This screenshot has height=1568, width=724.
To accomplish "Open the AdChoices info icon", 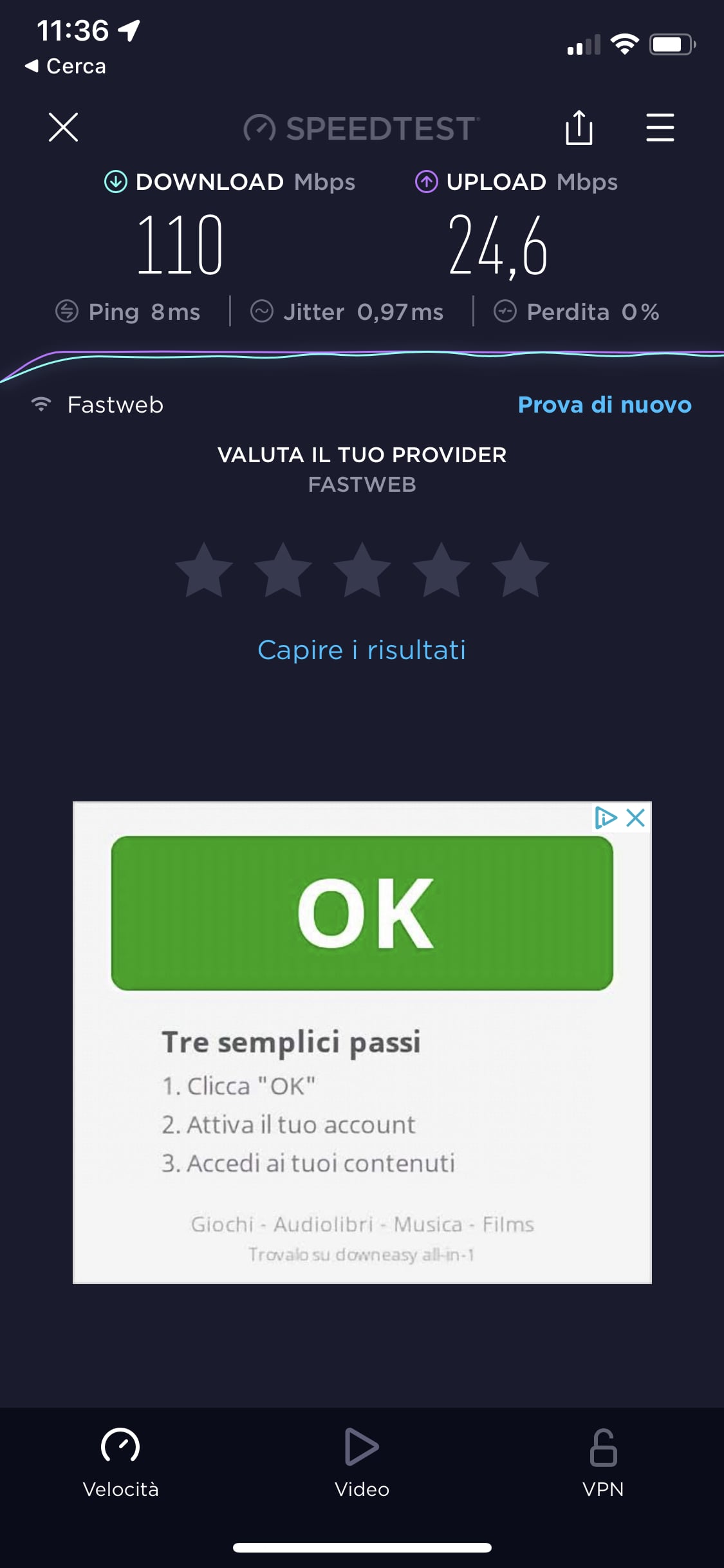I will [606, 817].
